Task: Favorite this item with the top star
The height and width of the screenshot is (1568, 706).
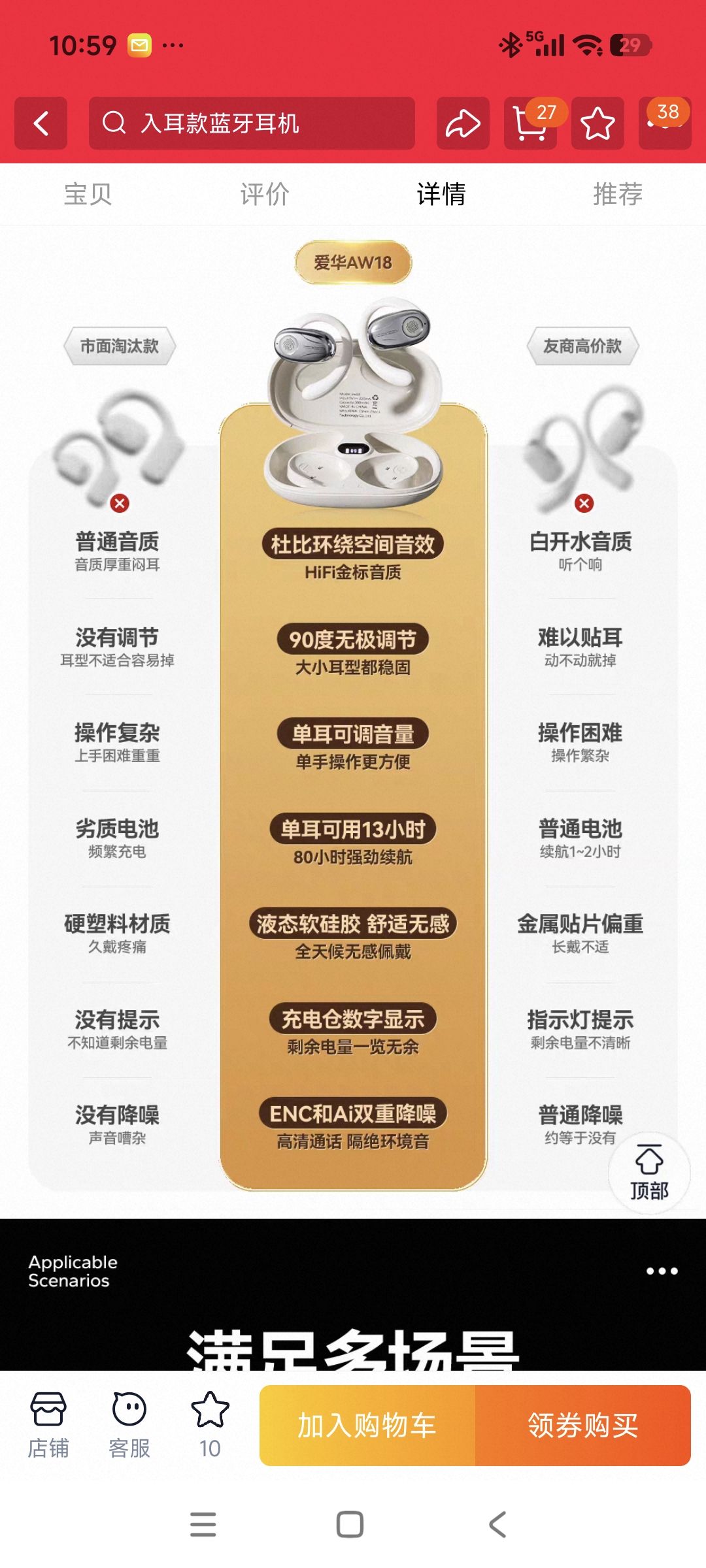Action: pos(597,123)
